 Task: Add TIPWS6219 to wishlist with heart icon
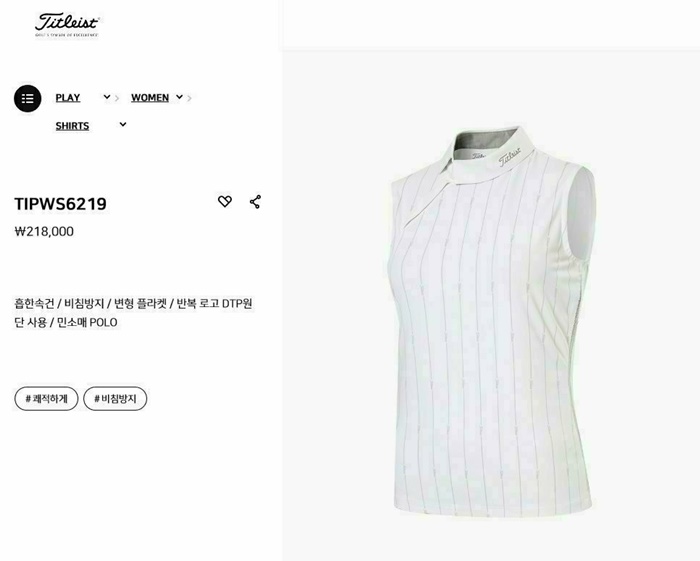click(x=225, y=202)
